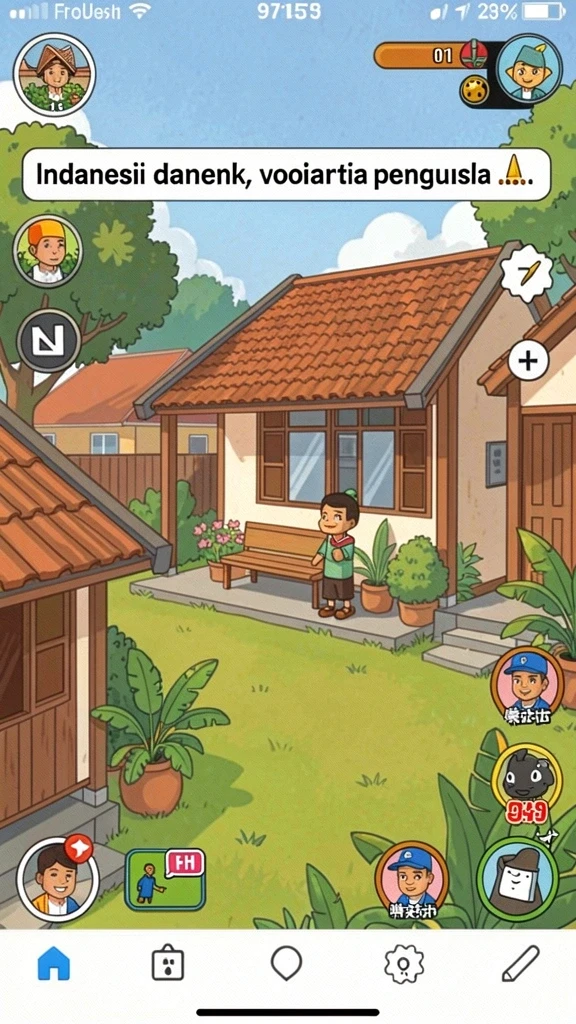This screenshot has height=1024, width=576.
Task: Open the shopping bag tab
Action: (168, 963)
